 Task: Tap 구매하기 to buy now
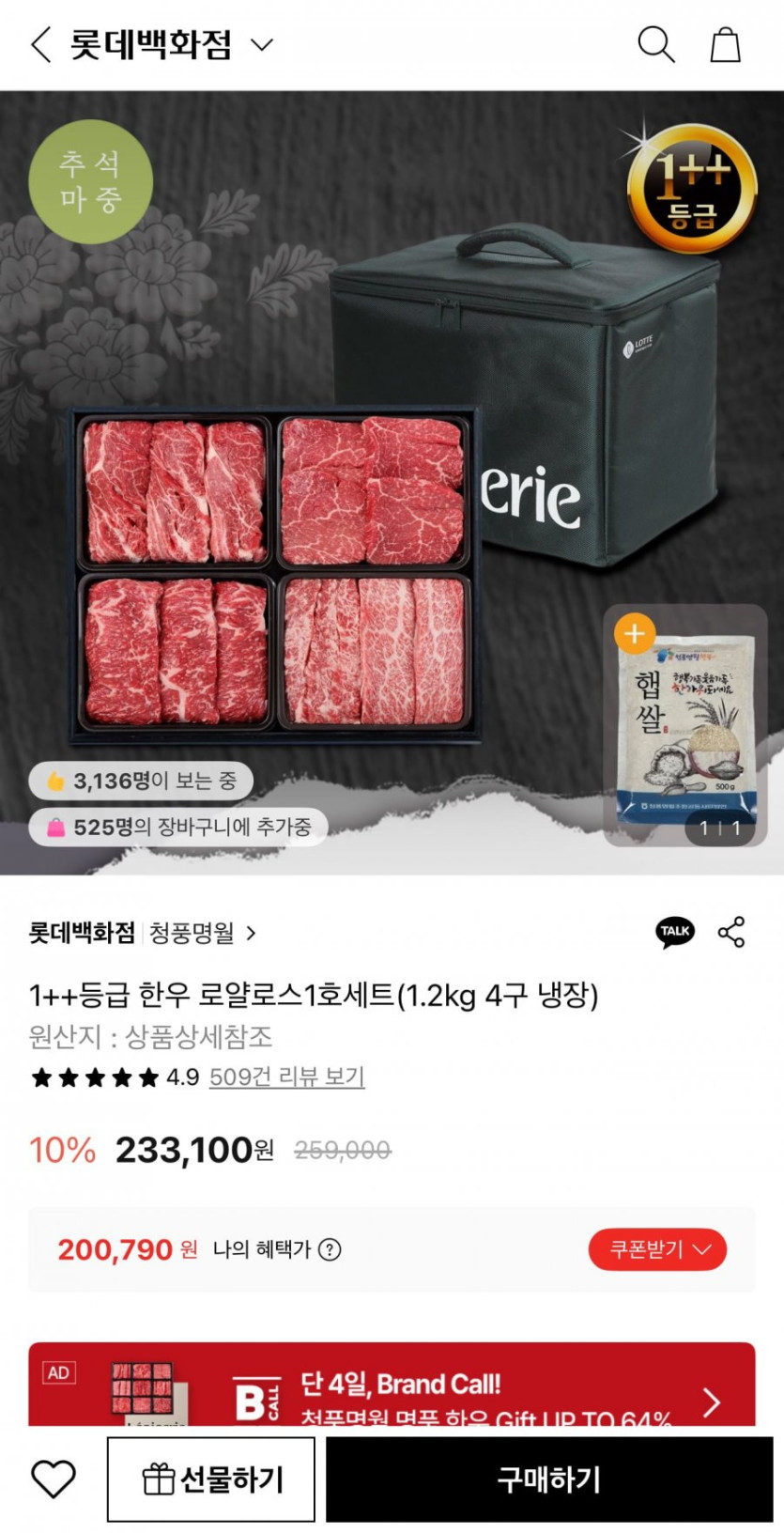click(x=549, y=1479)
